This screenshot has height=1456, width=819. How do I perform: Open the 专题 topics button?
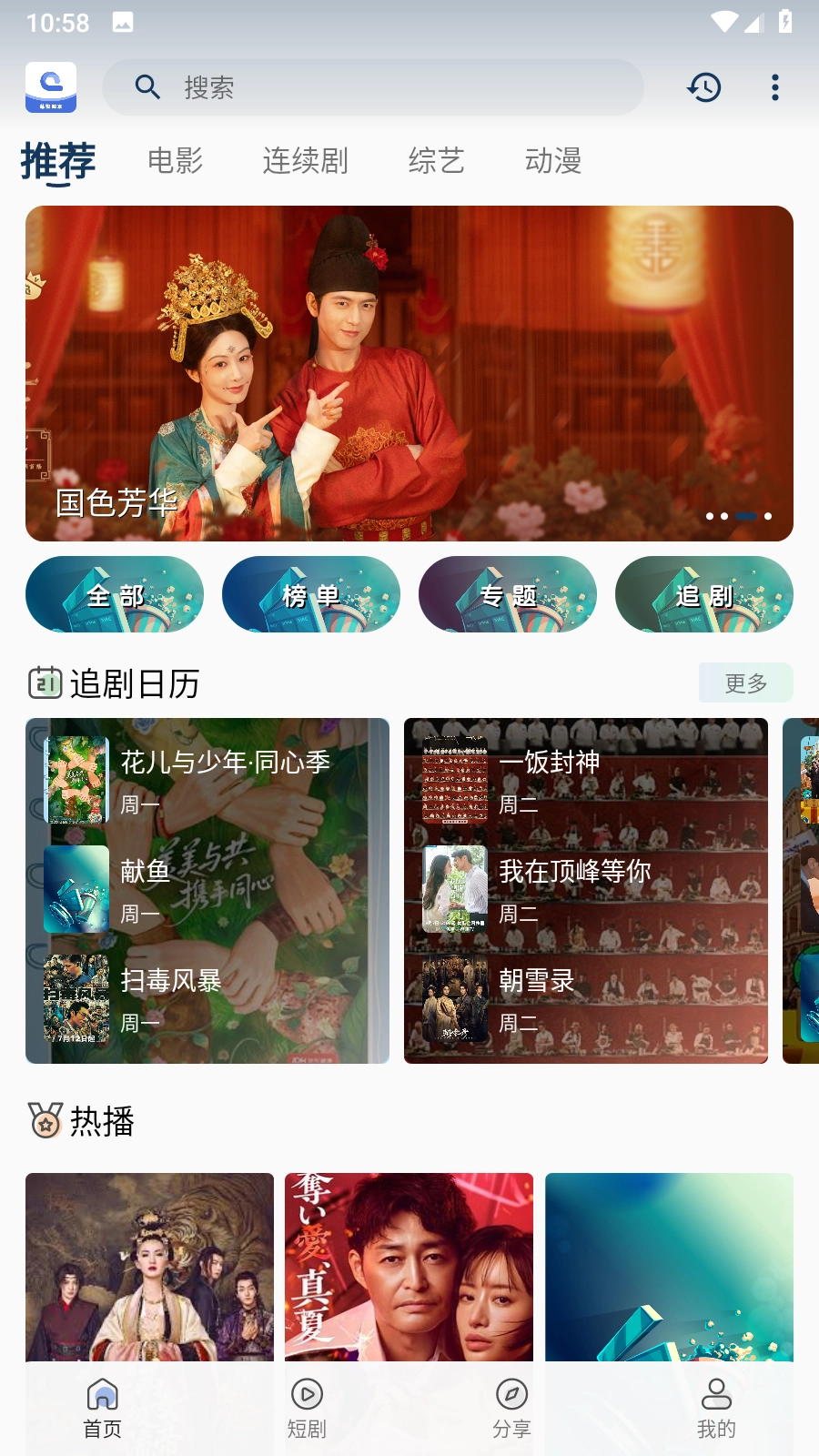[x=508, y=595]
